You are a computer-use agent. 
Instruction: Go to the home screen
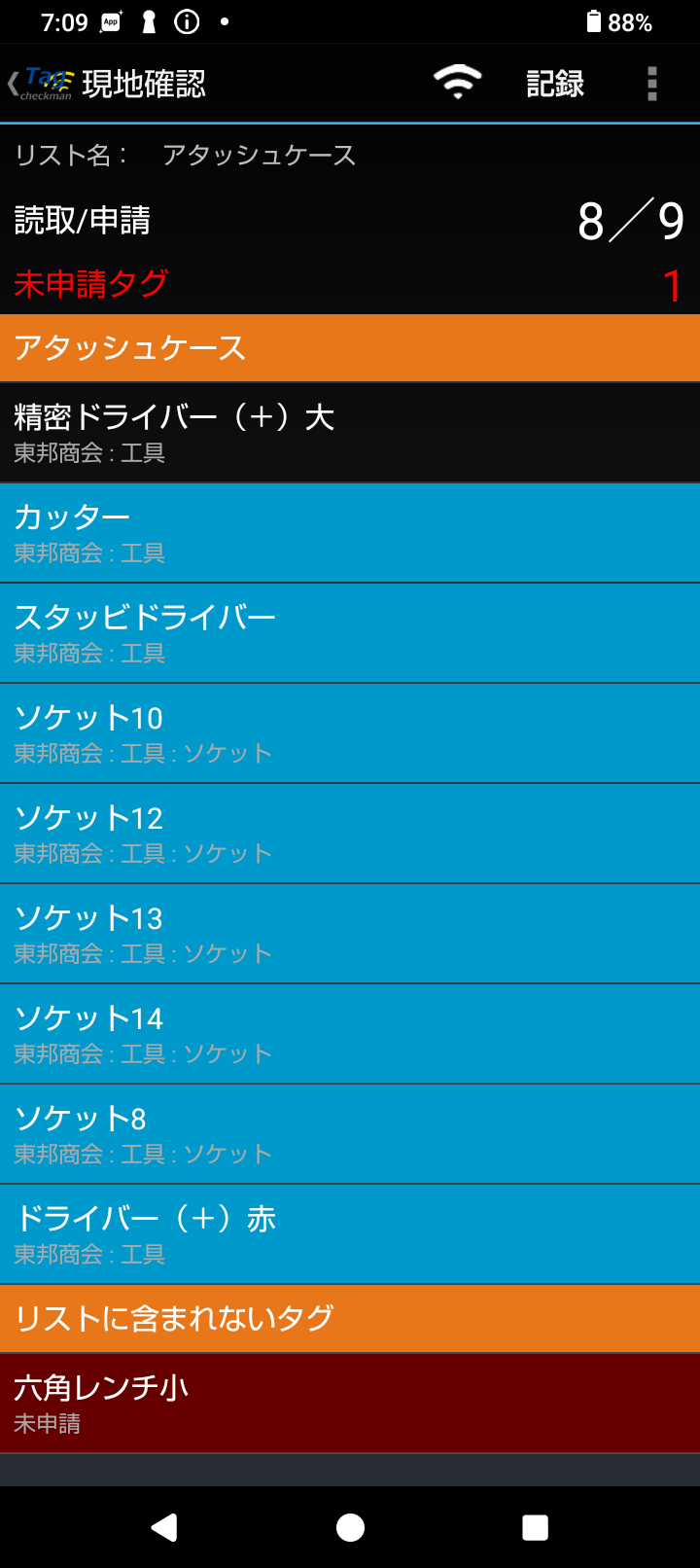[x=350, y=1527]
